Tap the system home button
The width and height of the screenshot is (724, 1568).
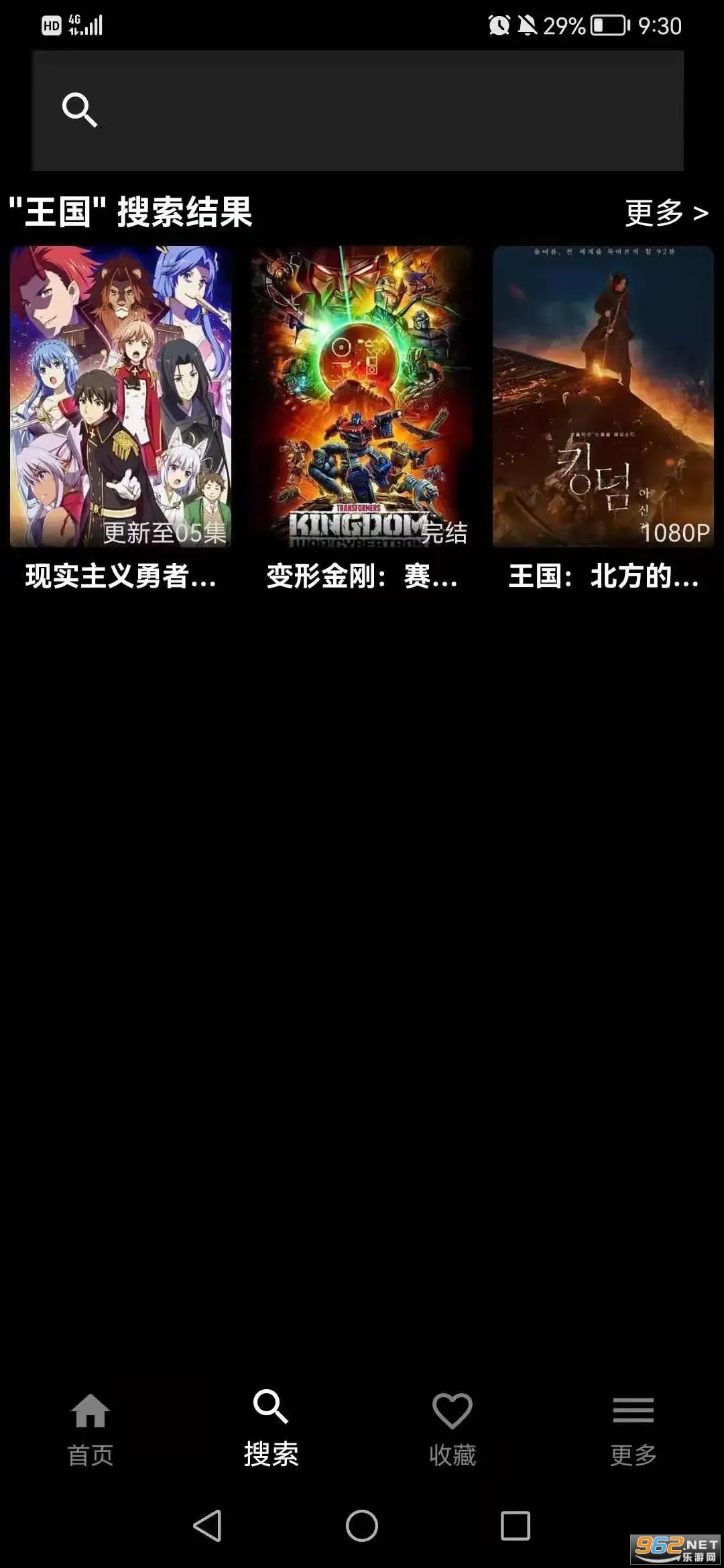362,1526
